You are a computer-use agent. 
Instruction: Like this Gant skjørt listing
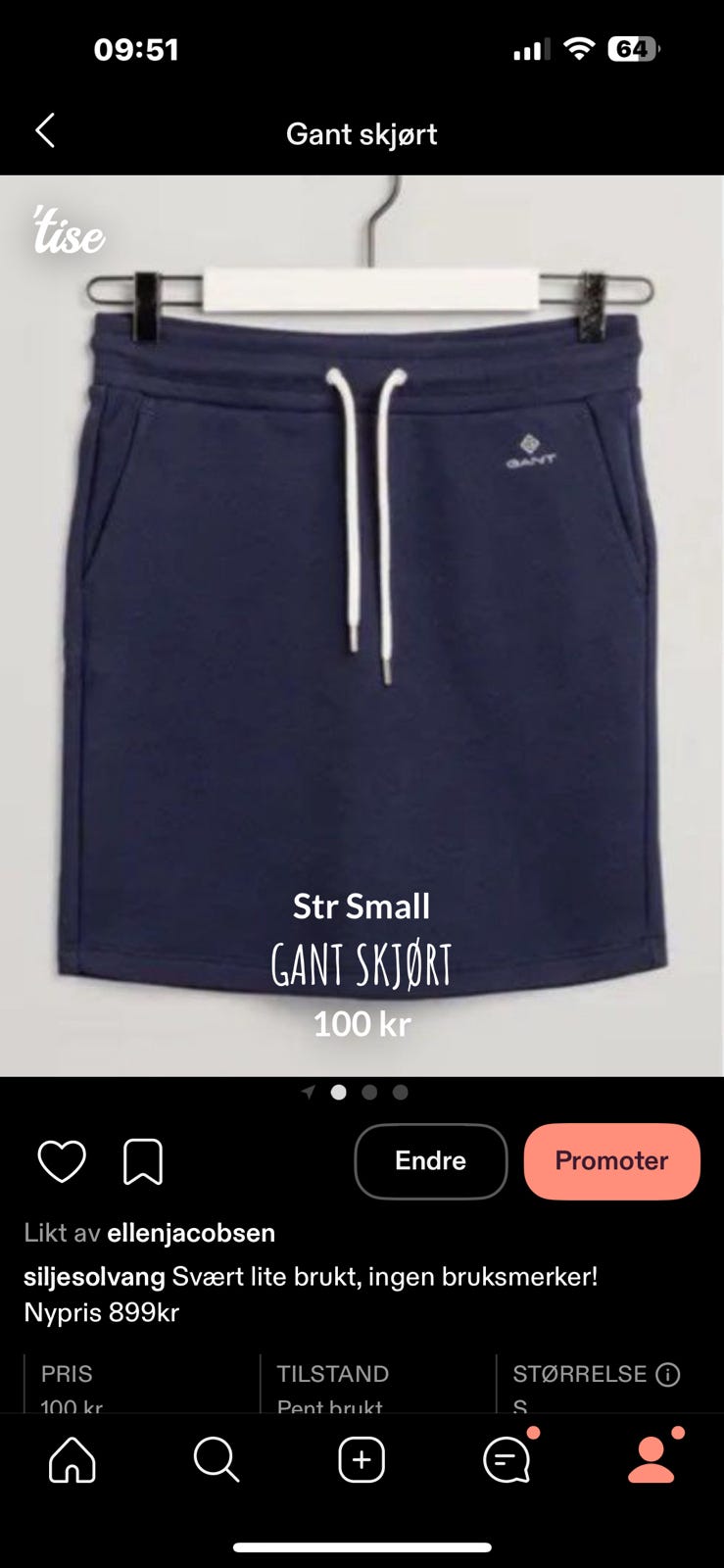pos(62,1162)
